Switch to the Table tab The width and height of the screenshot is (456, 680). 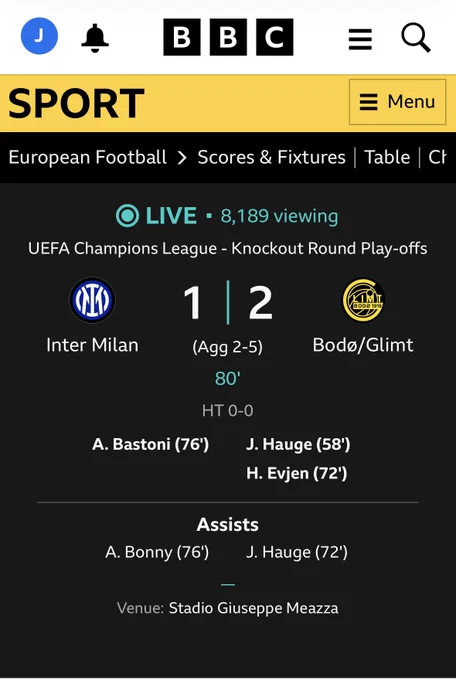click(387, 157)
